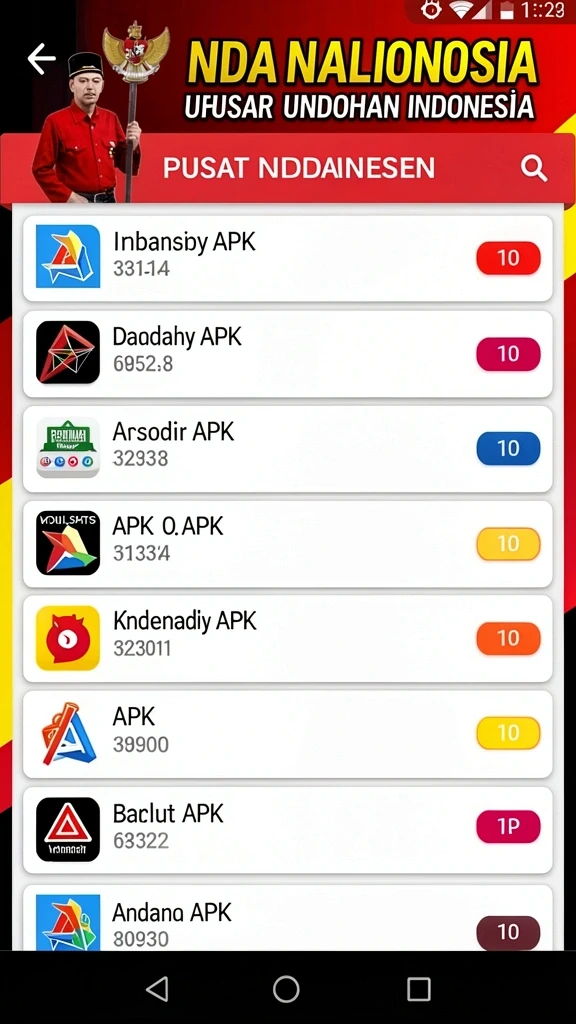This screenshot has height=1024, width=576.
Task: Open the APK 0.APK entry
Action: [288, 543]
